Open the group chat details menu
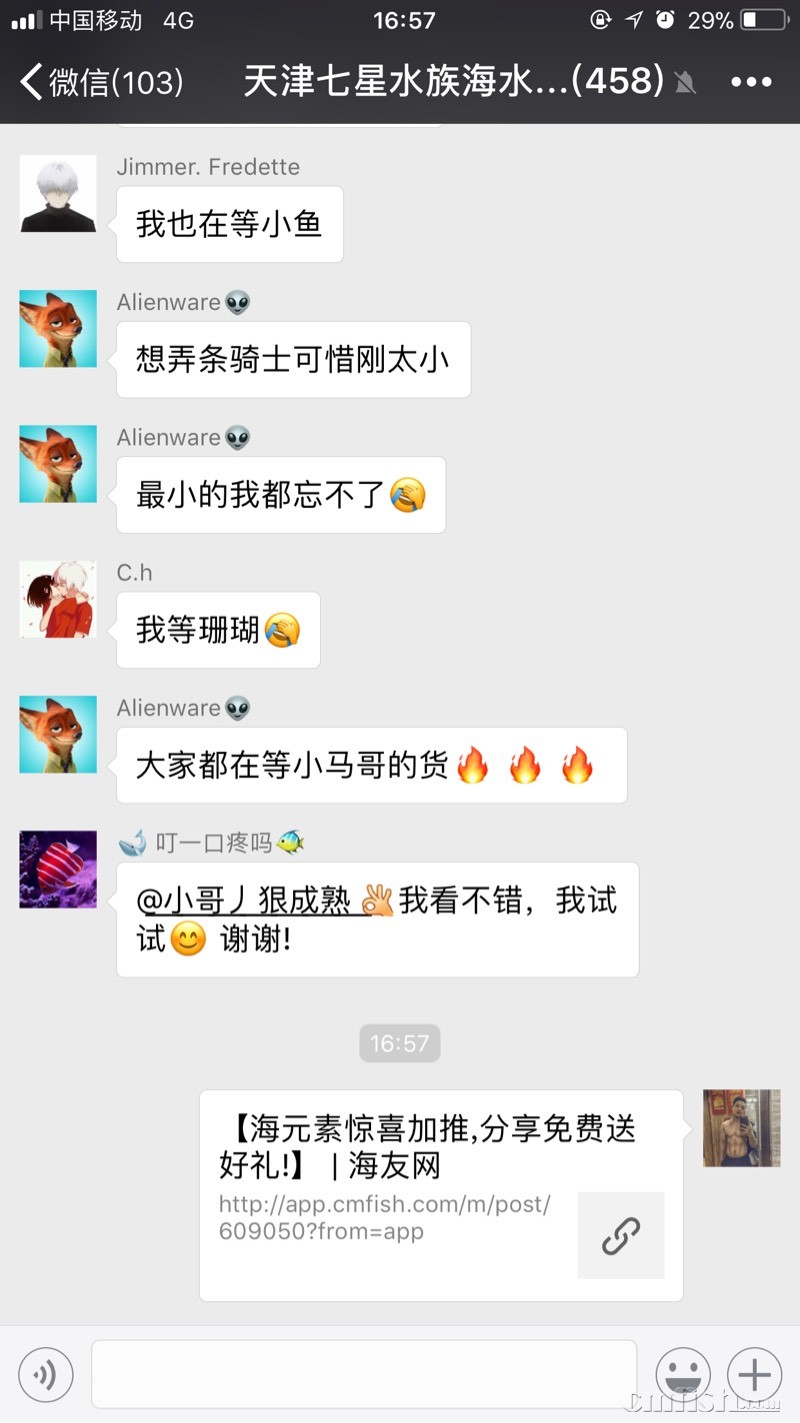 [751, 82]
